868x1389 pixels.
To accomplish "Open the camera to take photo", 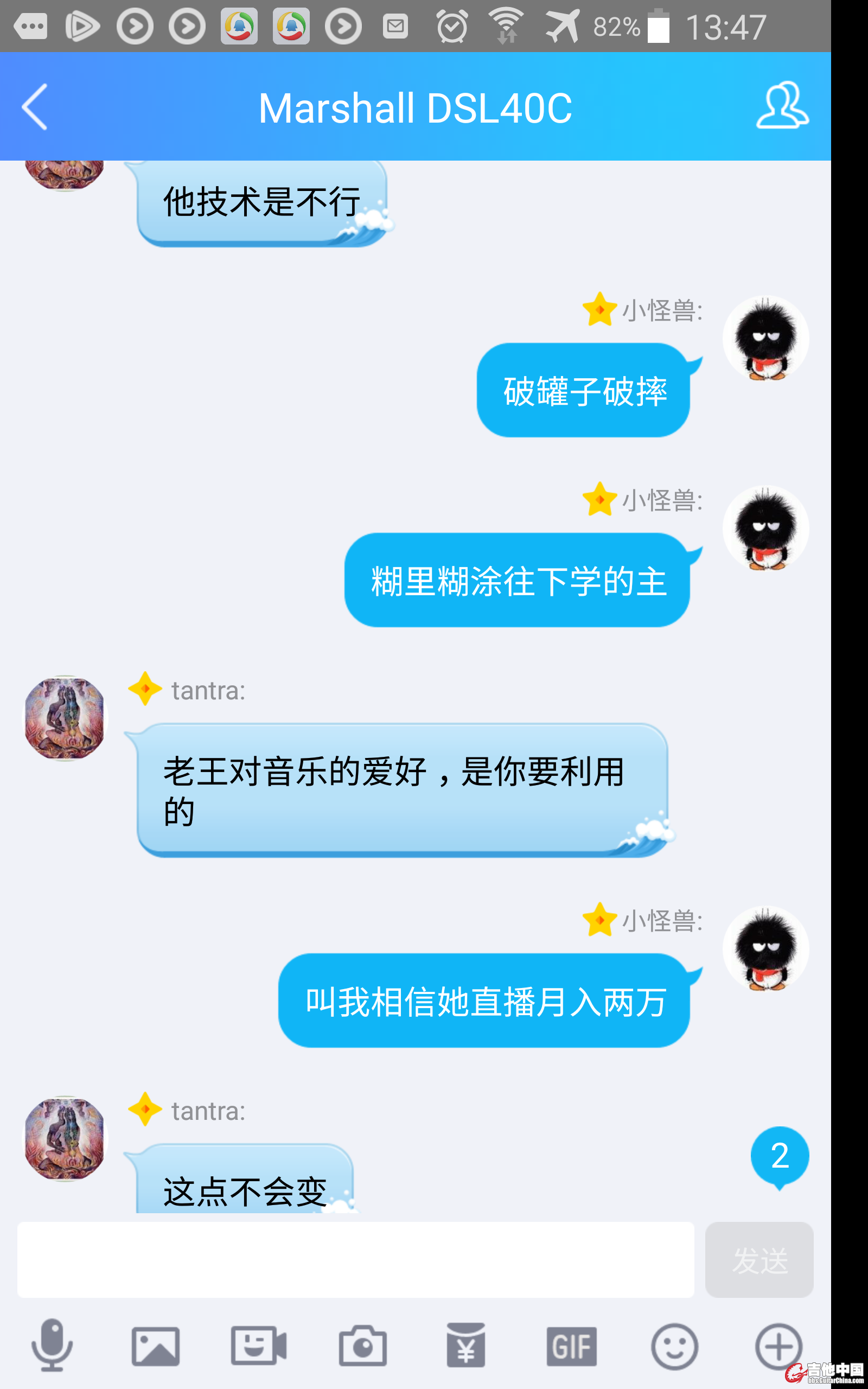I will pos(362,1346).
